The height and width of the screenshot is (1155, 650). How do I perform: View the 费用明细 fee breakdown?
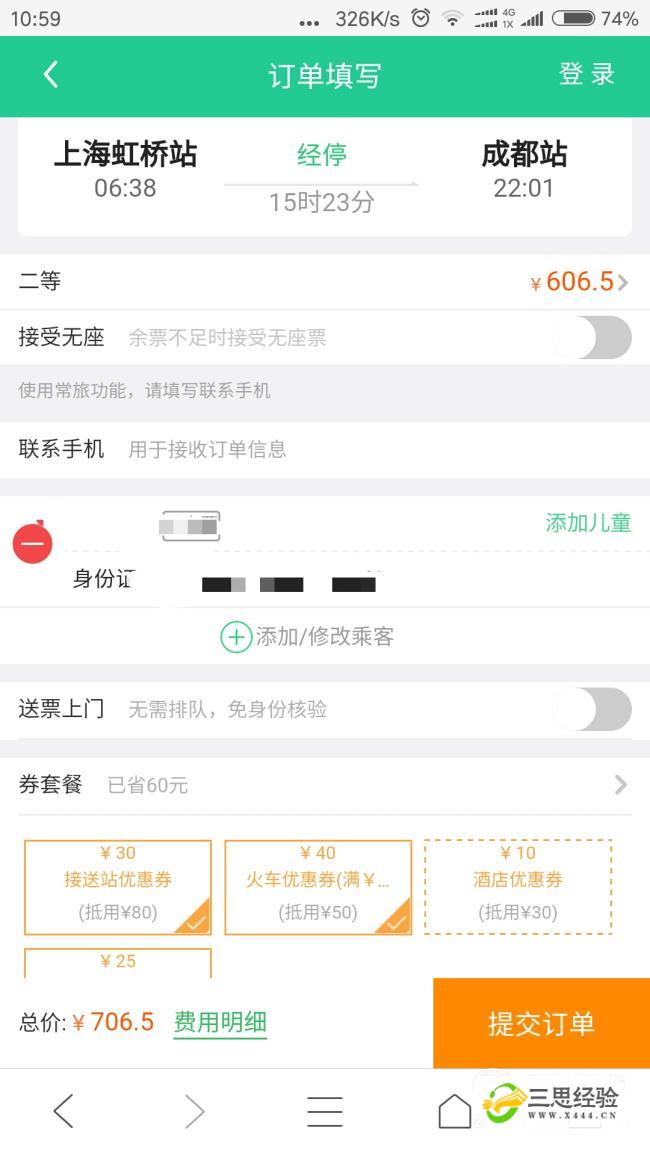click(220, 1022)
